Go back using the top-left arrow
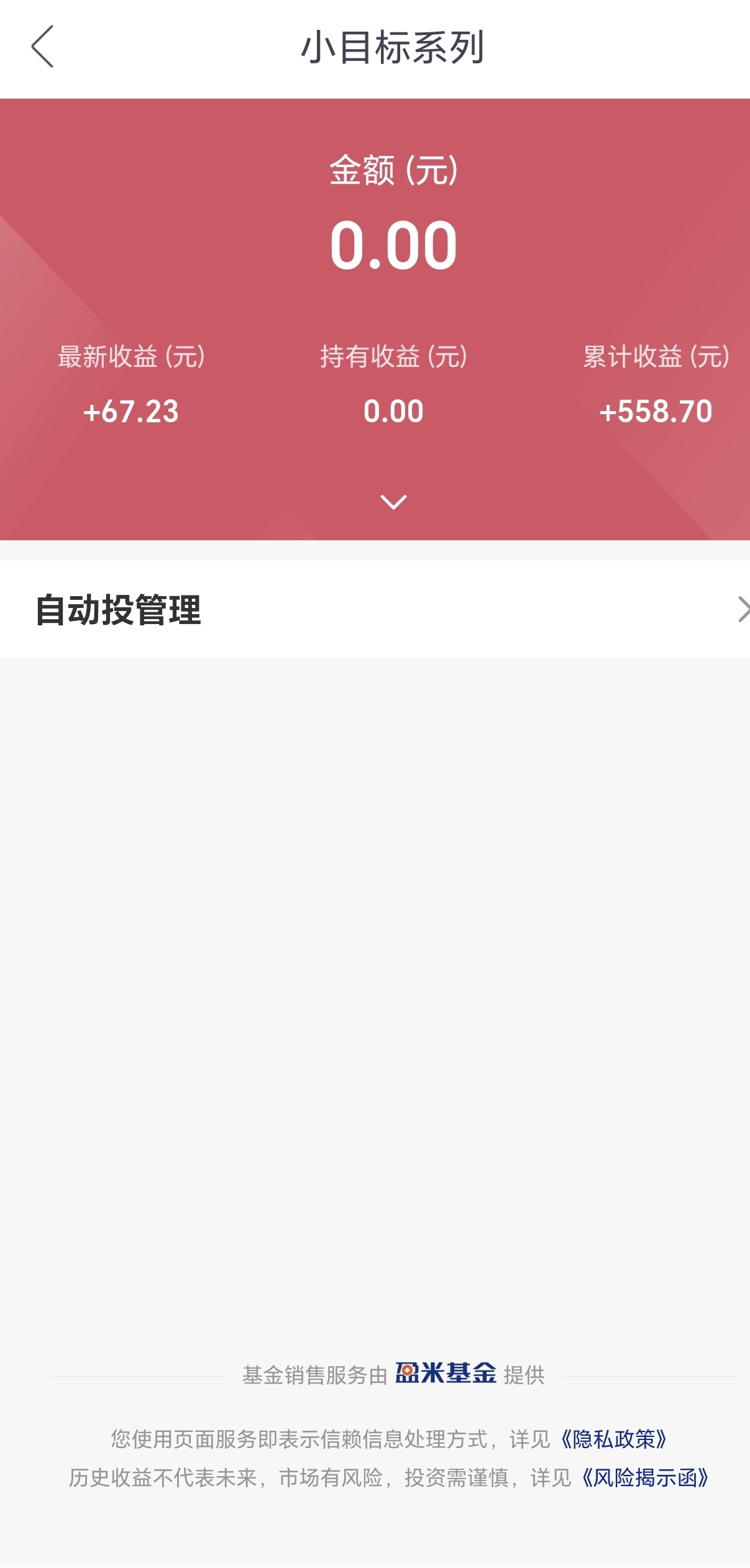This screenshot has width=750, height=1568. [42, 47]
